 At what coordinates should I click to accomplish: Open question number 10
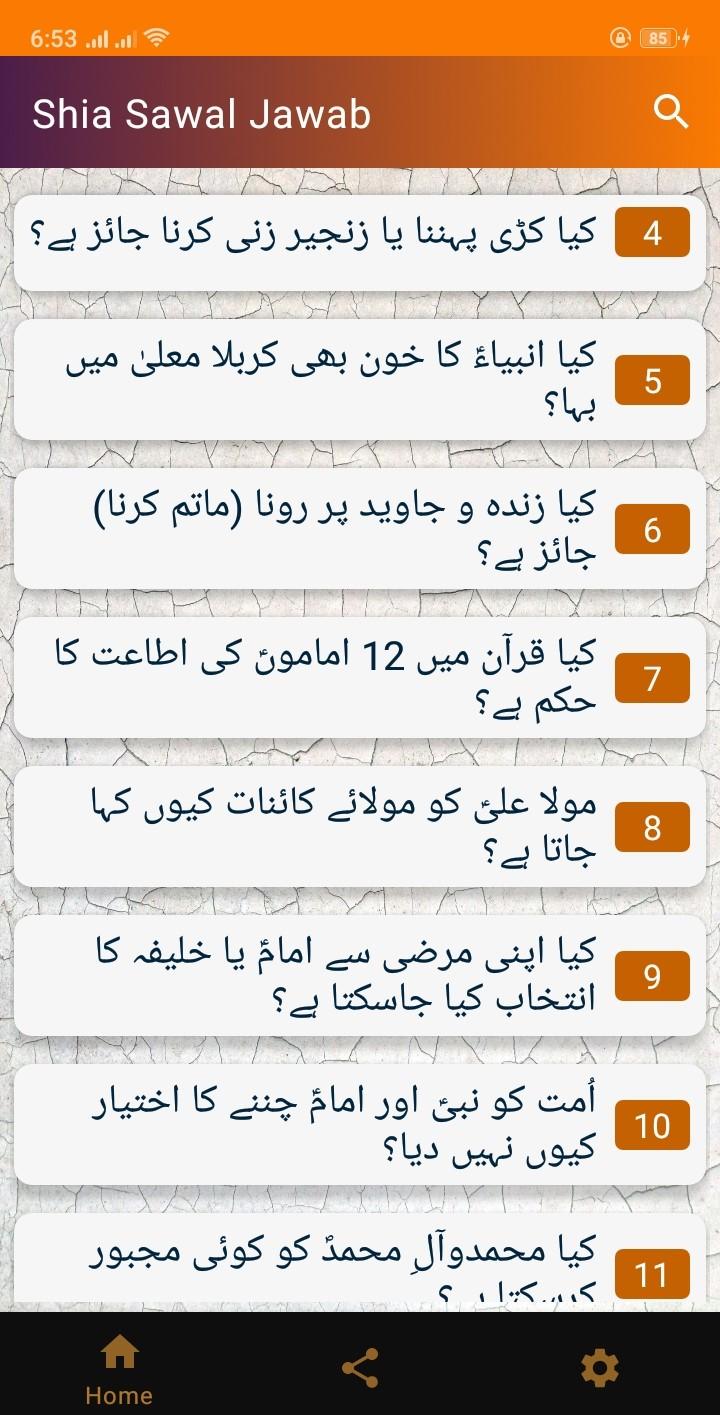[360, 1125]
